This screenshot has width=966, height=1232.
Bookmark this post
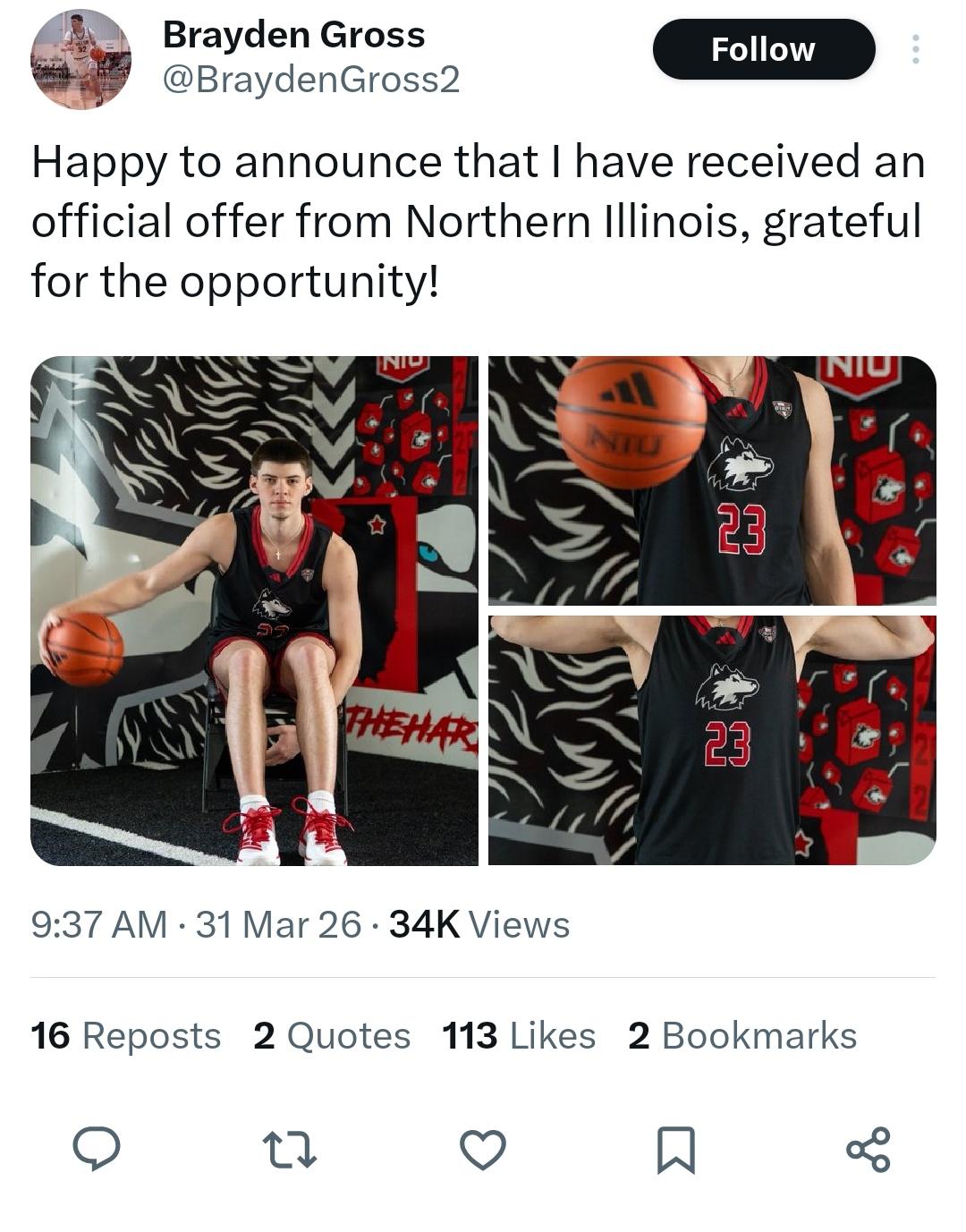(676, 1150)
